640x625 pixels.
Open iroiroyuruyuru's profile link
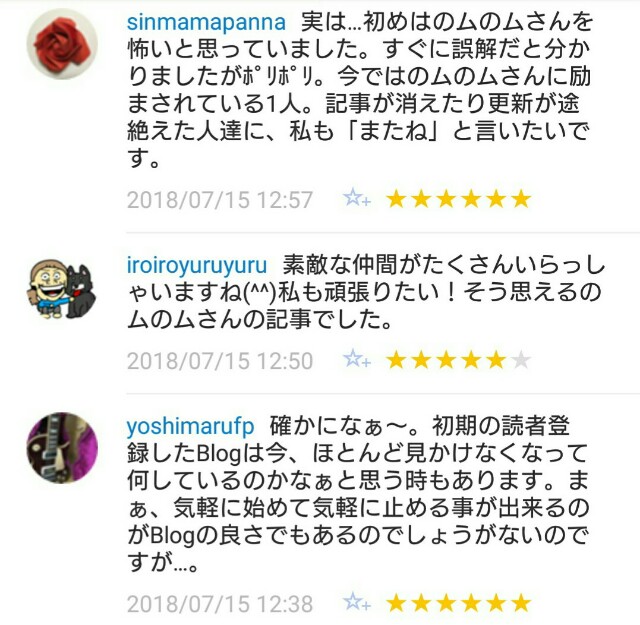(x=197, y=265)
